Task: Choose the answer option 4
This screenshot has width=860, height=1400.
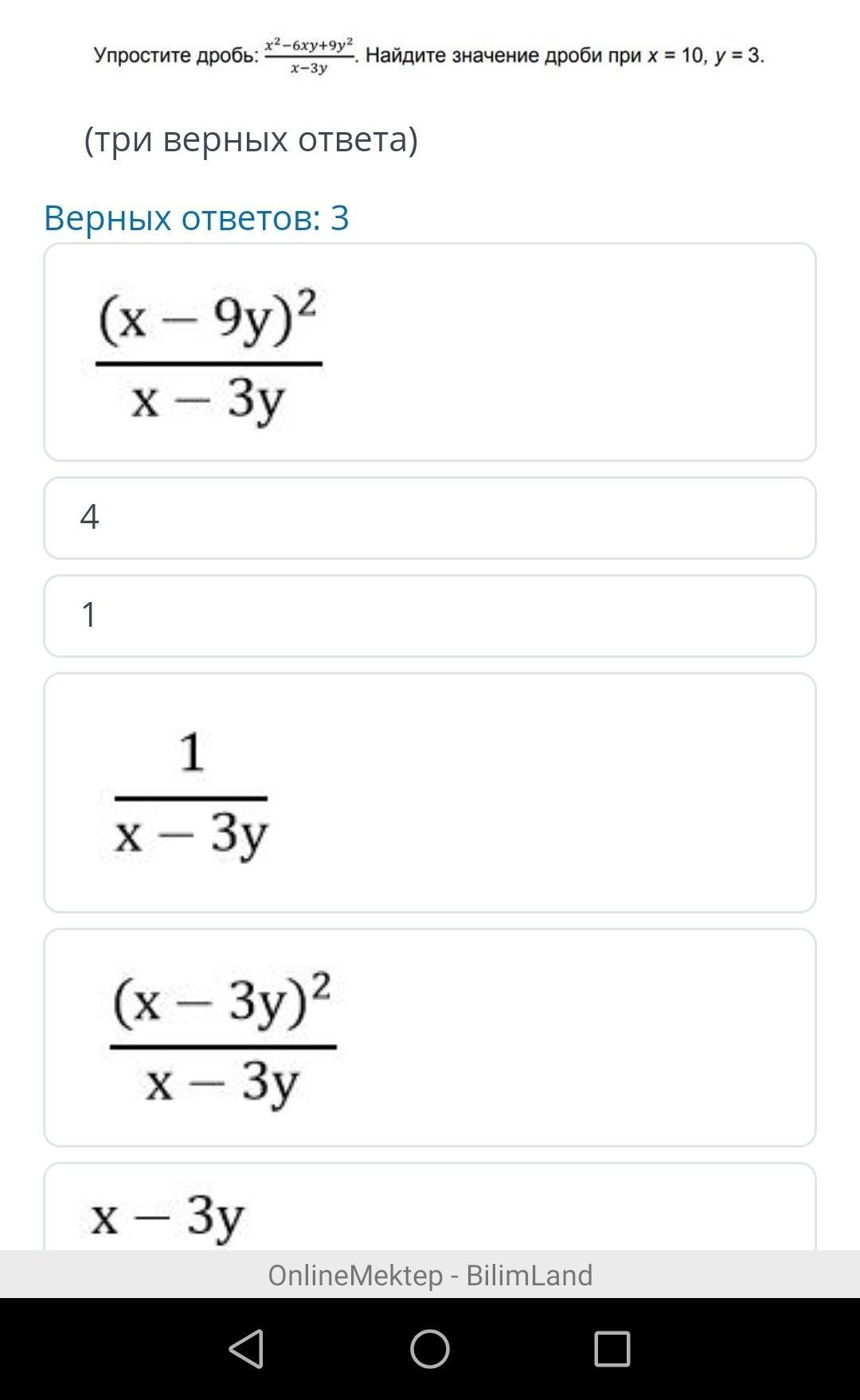Action: pos(430,518)
